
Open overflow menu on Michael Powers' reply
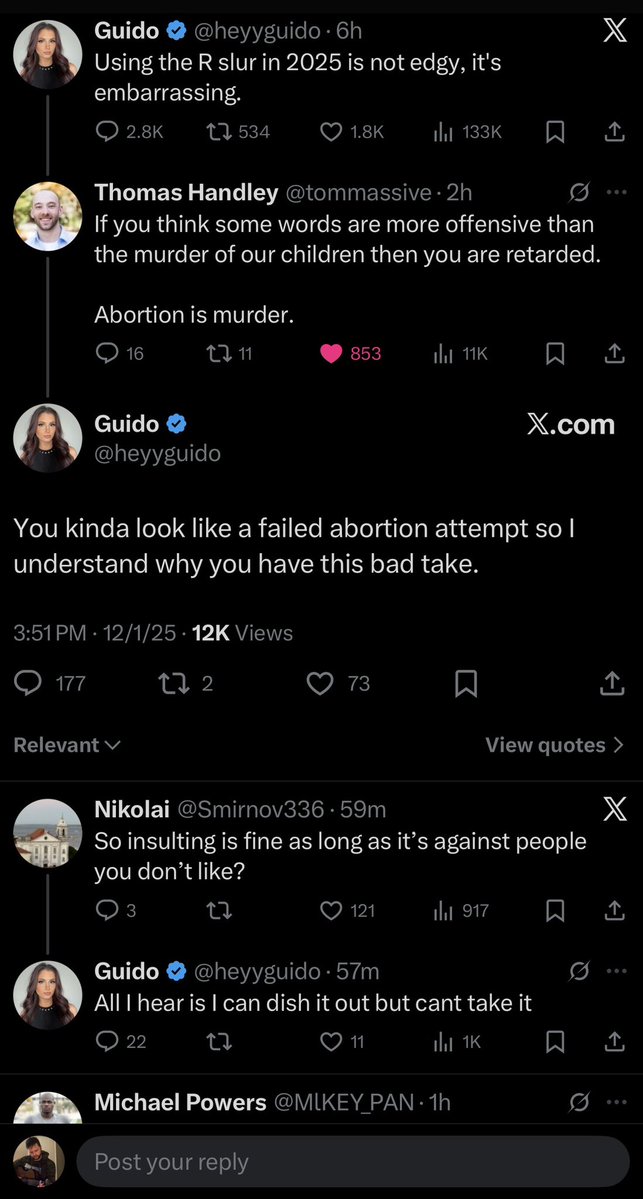[616, 1102]
